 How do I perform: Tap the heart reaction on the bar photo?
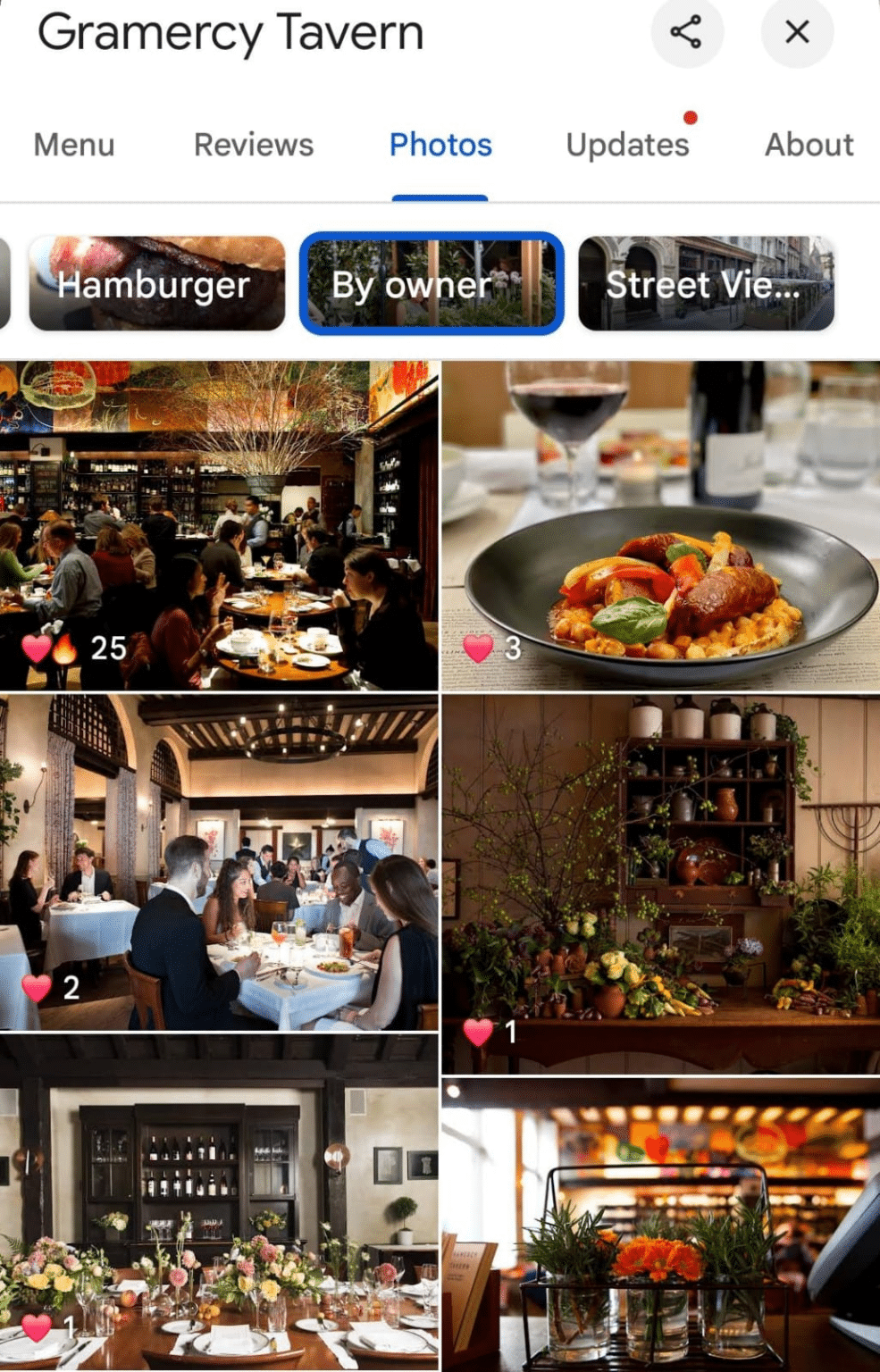click(x=36, y=648)
